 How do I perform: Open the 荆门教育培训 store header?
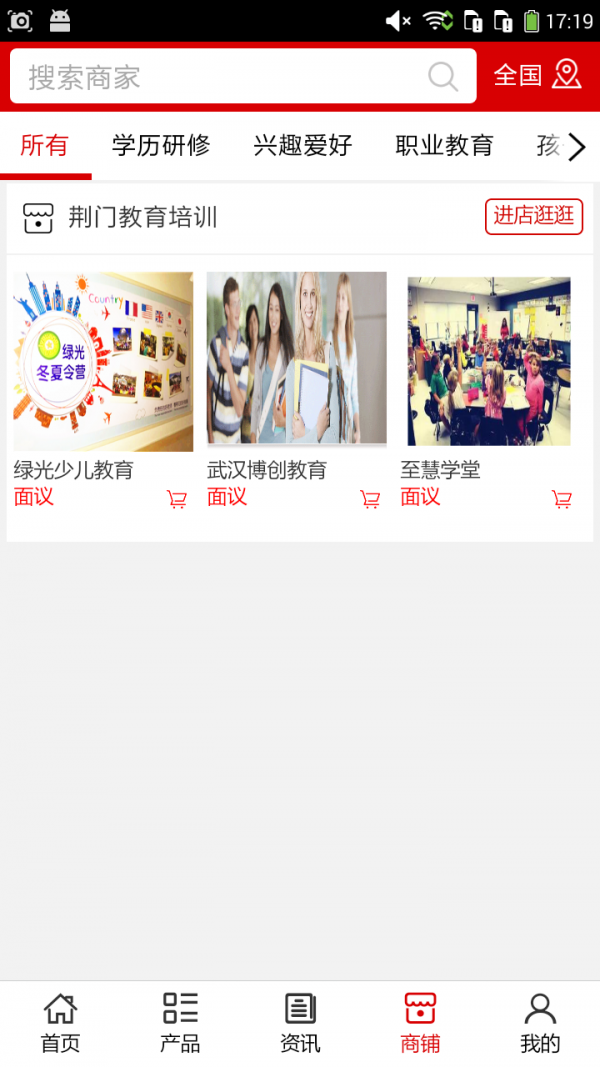coord(142,217)
